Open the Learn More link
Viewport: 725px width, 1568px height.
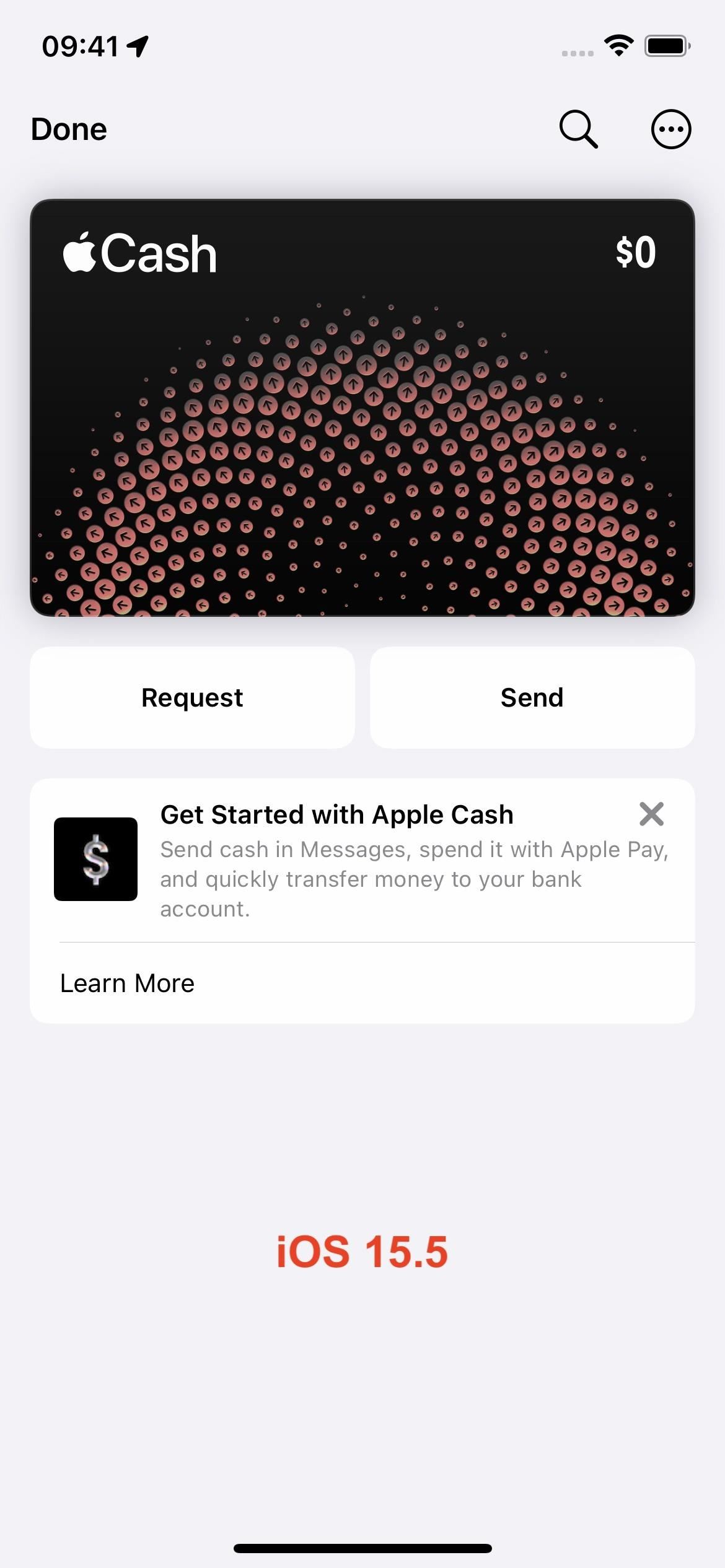click(x=127, y=983)
